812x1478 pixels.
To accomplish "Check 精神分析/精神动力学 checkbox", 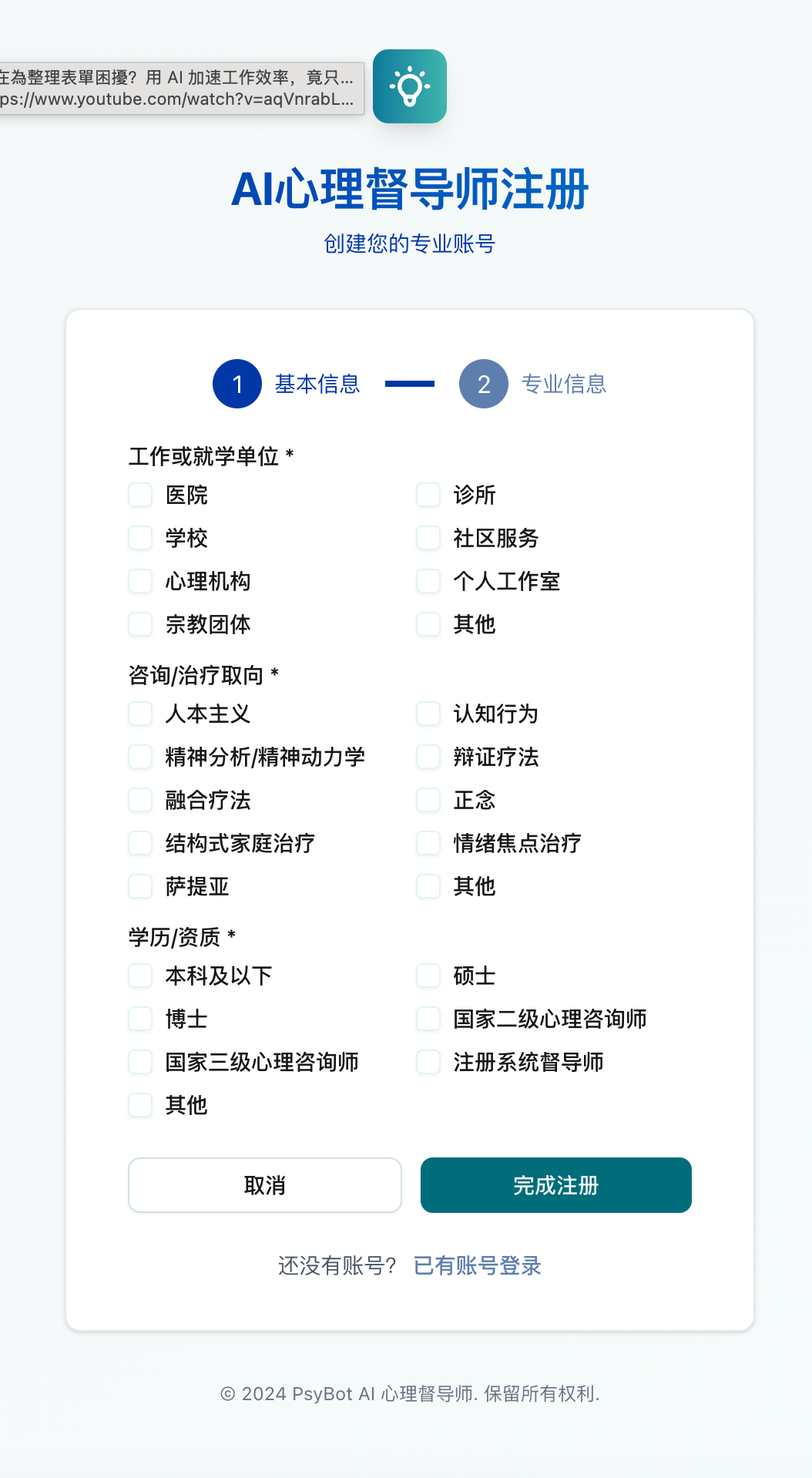I will 139,757.
